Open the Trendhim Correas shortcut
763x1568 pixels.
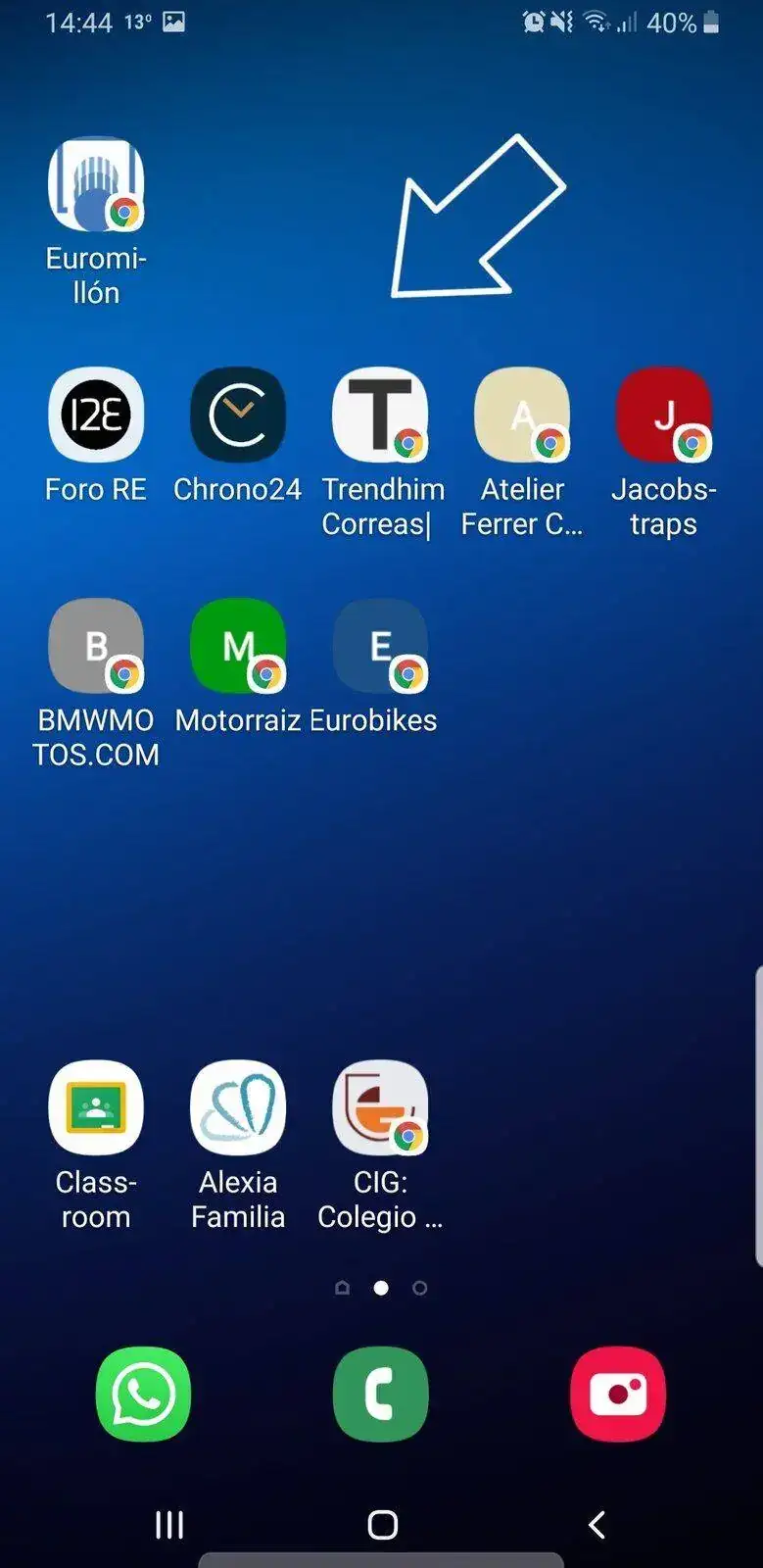click(x=380, y=416)
